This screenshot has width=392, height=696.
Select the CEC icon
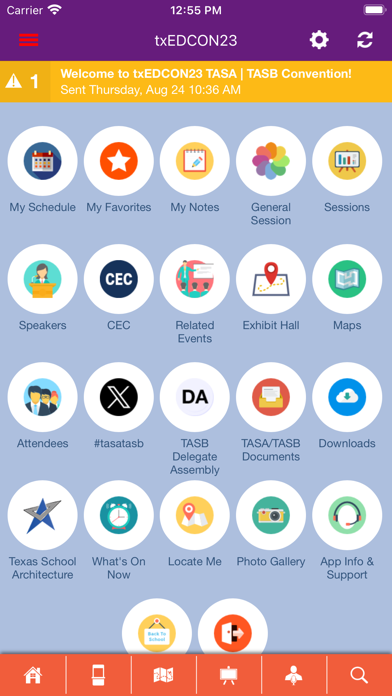119,279
